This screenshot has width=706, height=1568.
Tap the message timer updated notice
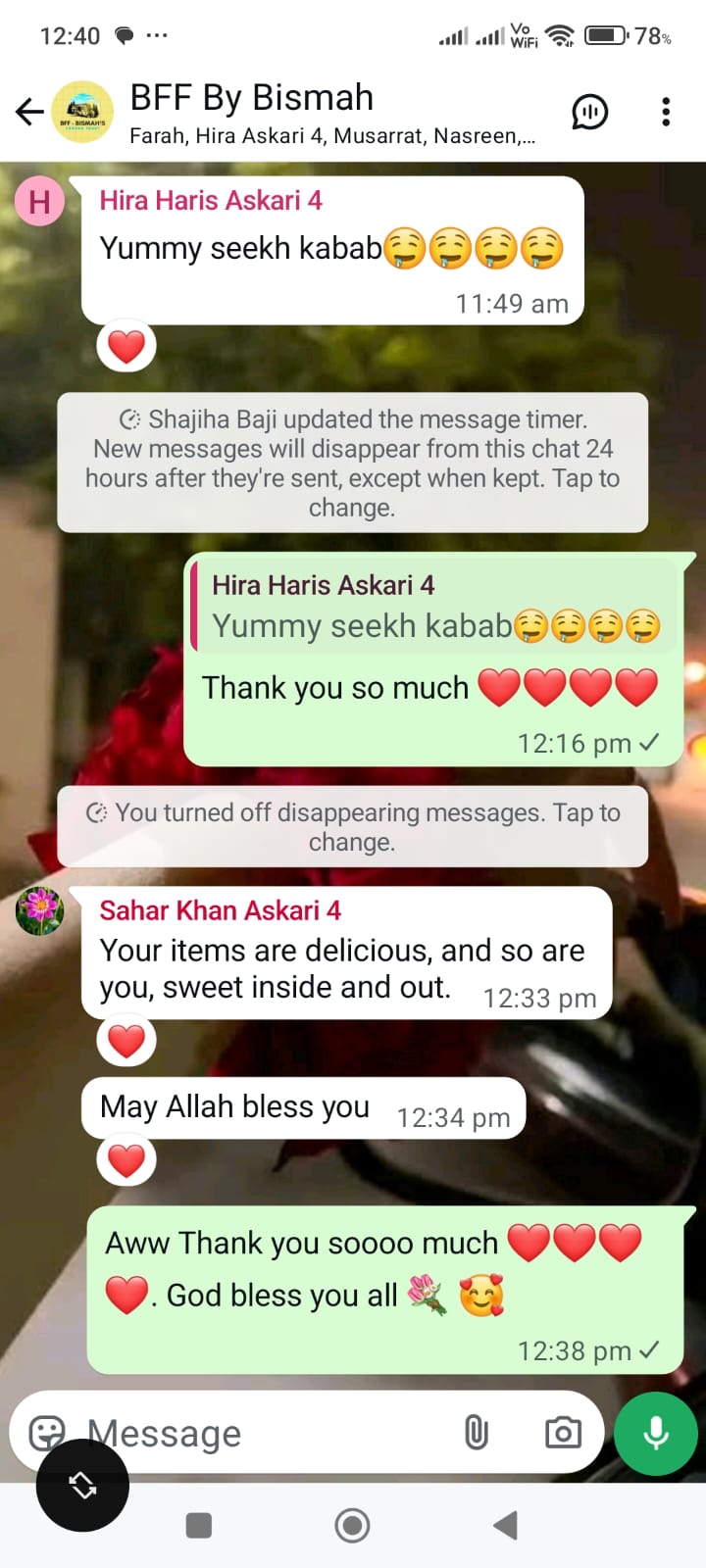352,463
